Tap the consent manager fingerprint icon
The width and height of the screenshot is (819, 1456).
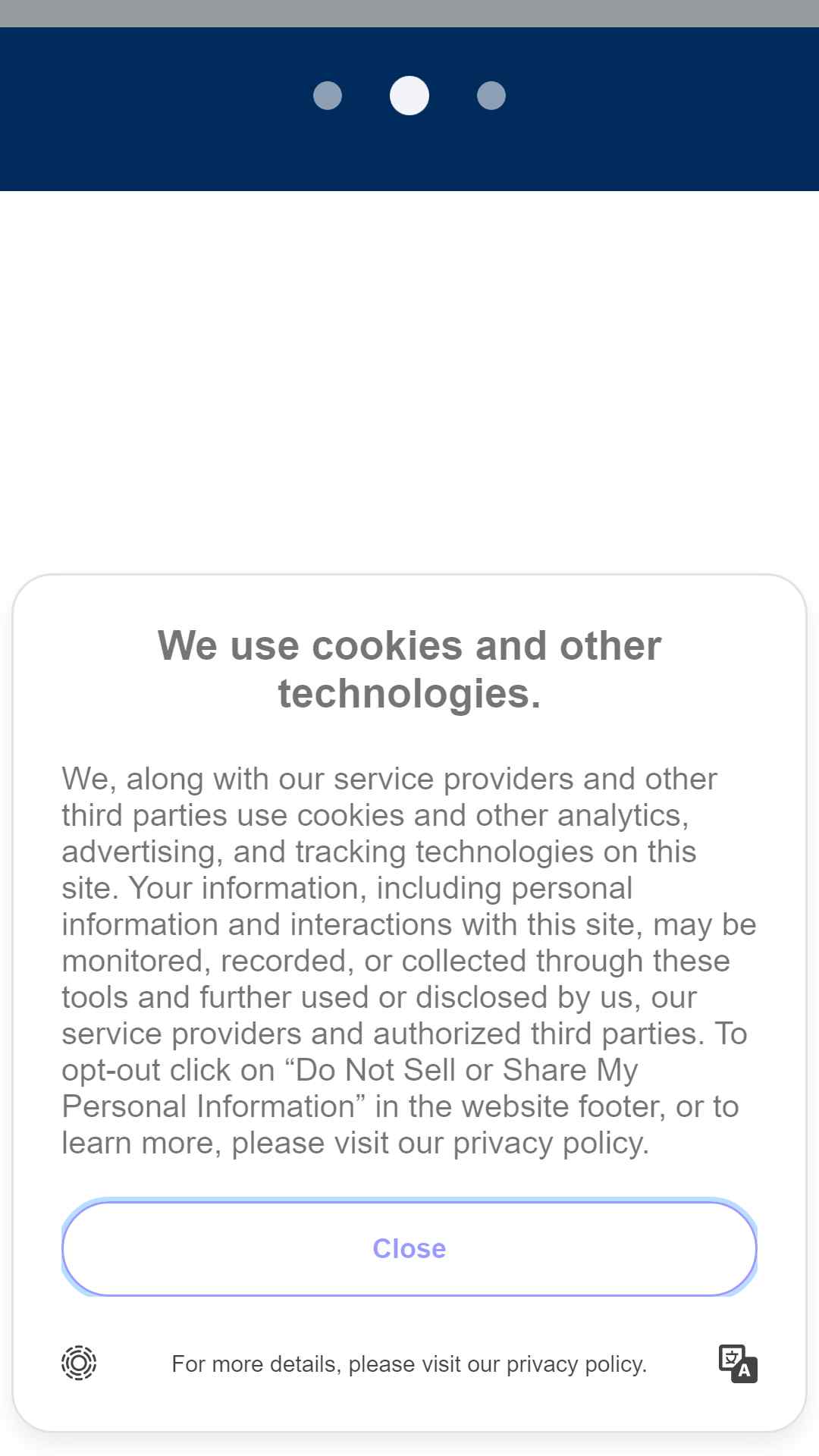tap(79, 1363)
